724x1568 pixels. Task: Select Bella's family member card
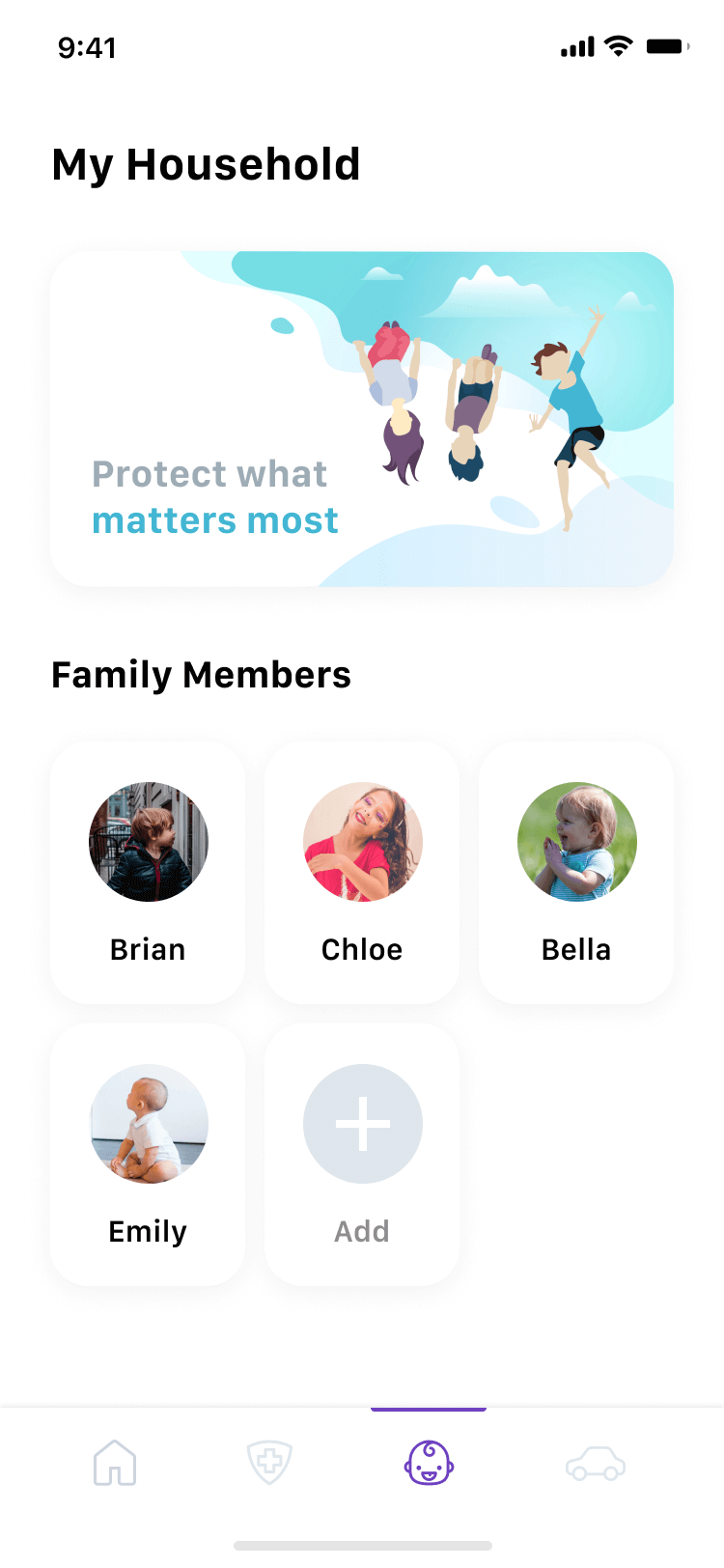[576, 873]
